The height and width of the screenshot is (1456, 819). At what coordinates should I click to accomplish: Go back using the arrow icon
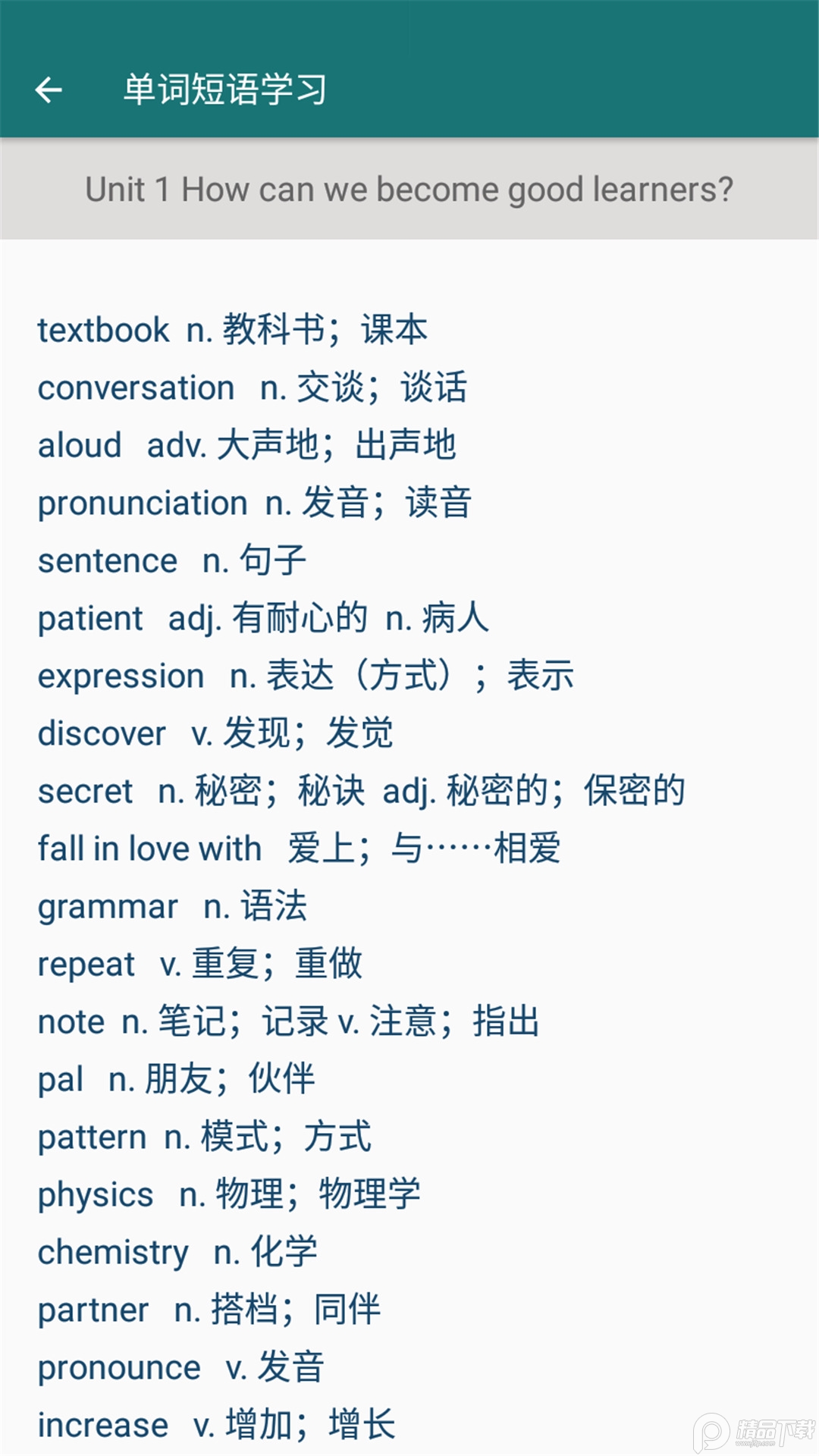tap(49, 89)
